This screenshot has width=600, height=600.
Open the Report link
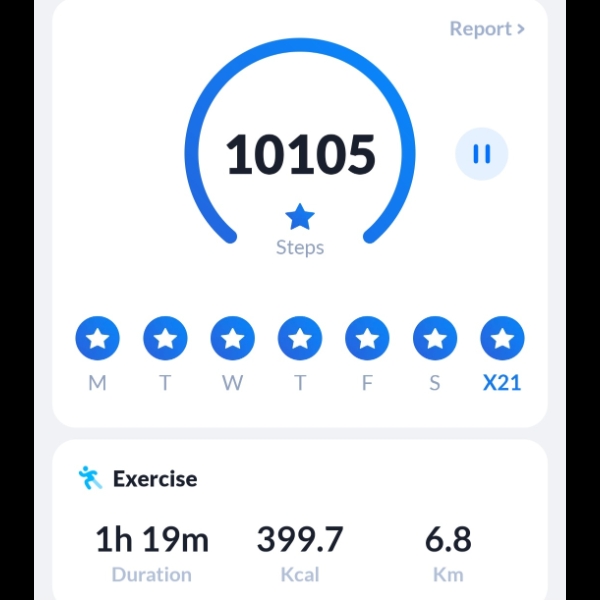[x=487, y=29]
